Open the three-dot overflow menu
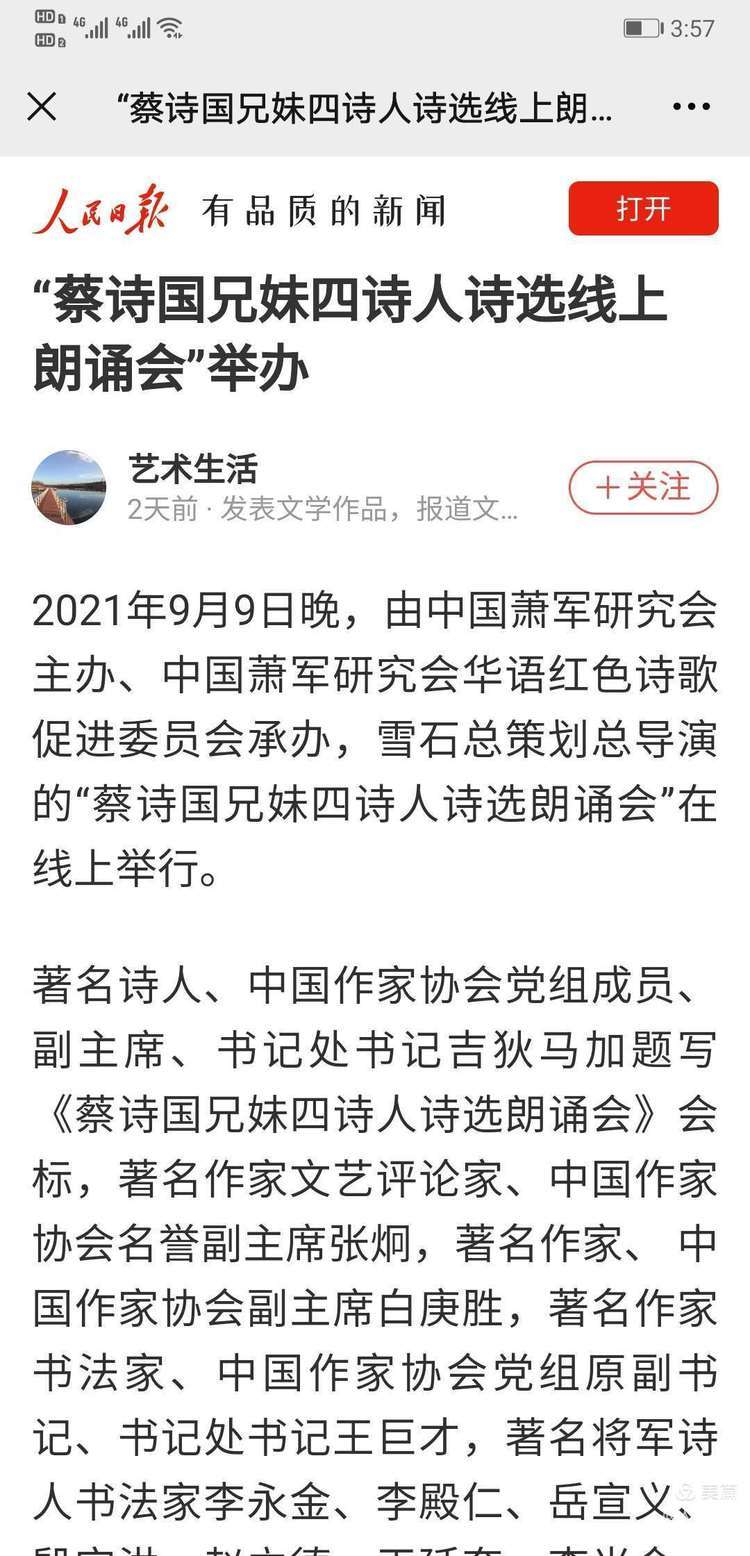 (691, 107)
